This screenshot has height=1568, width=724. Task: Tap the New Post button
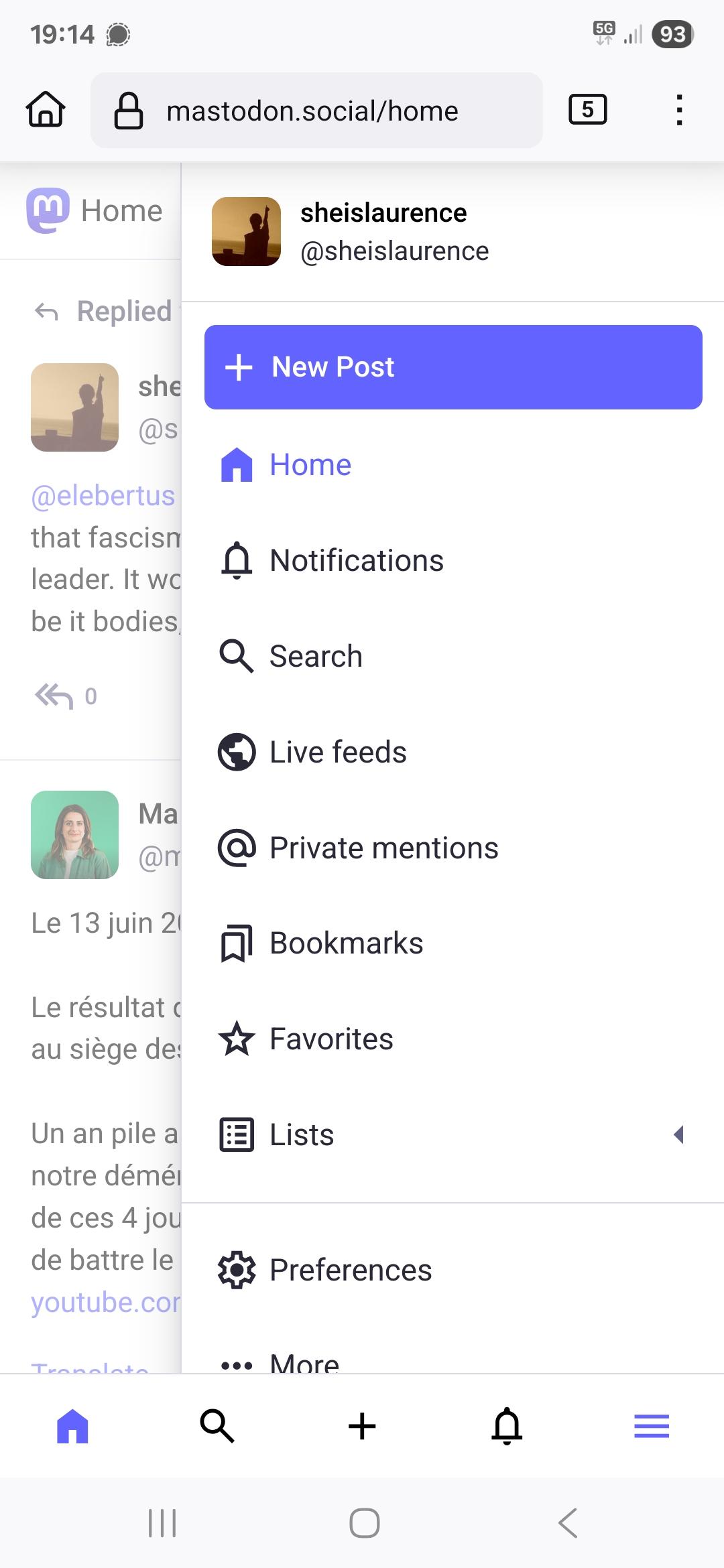[x=453, y=367]
